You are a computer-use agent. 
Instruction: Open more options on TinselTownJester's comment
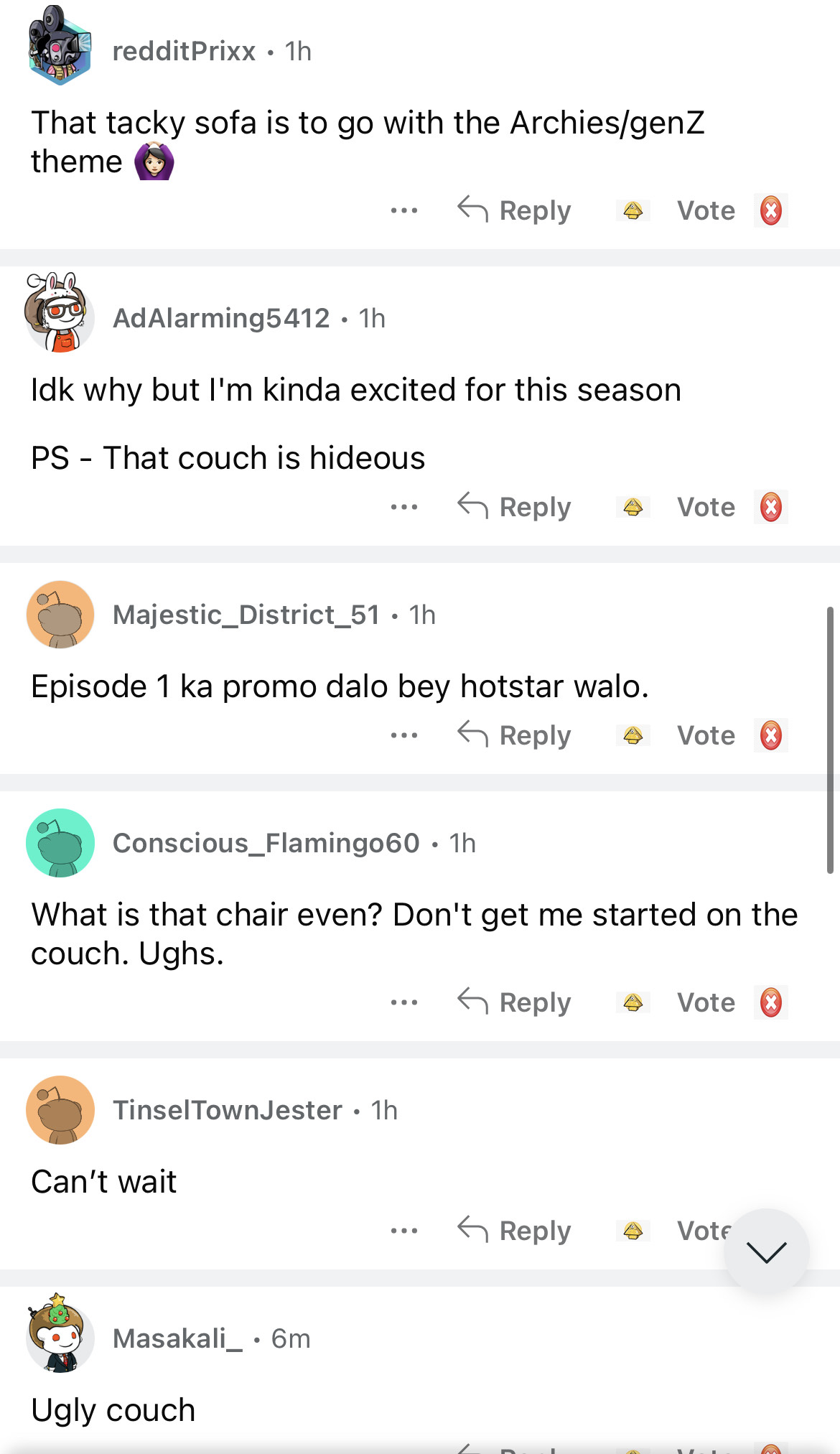click(404, 1231)
